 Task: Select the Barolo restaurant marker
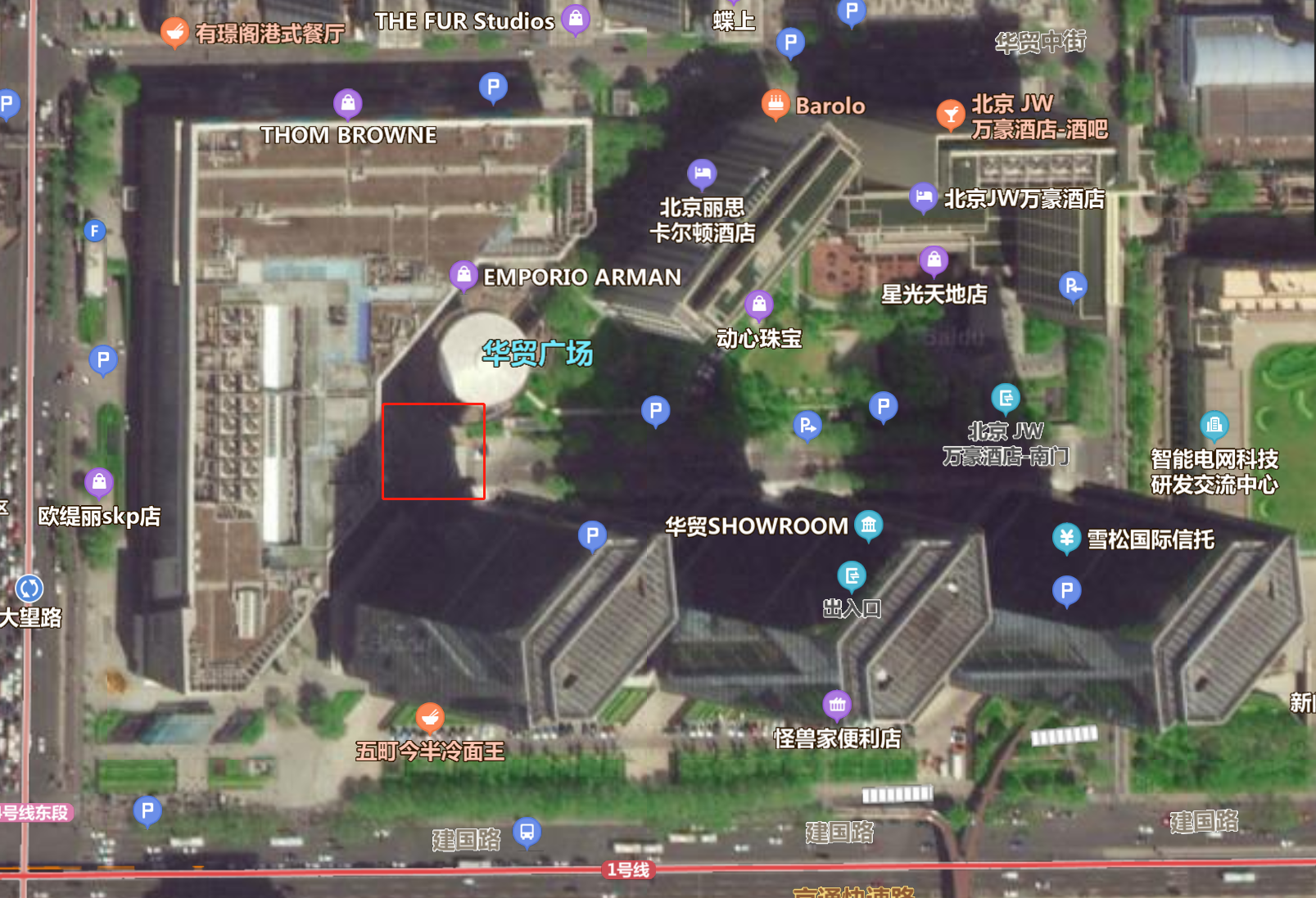pyautogui.click(x=775, y=104)
